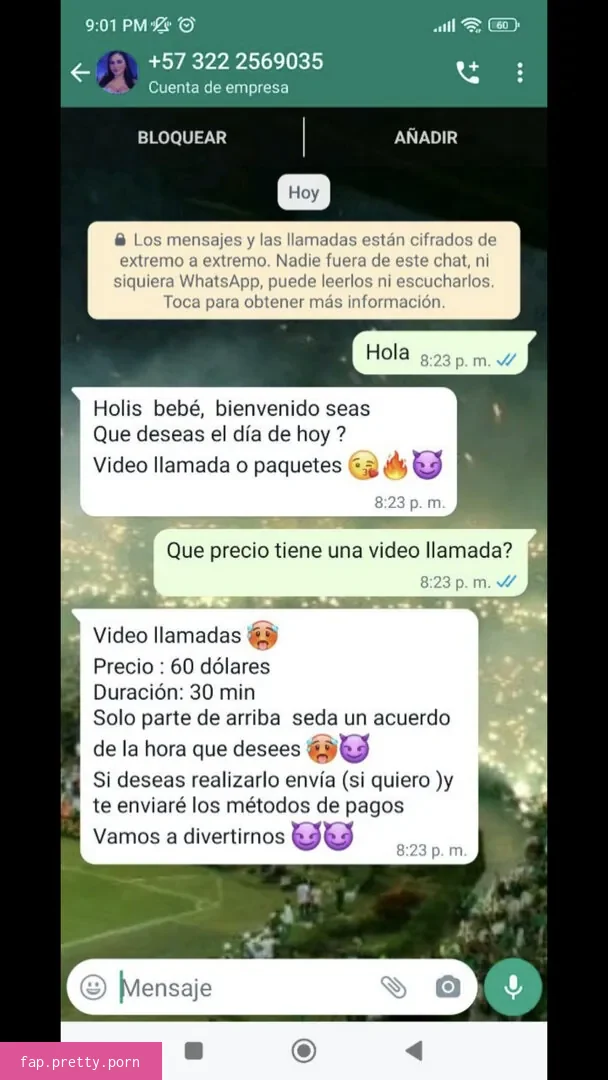The image size is (608, 1080).
Task: Open the camera from the message bar
Action: point(448,987)
